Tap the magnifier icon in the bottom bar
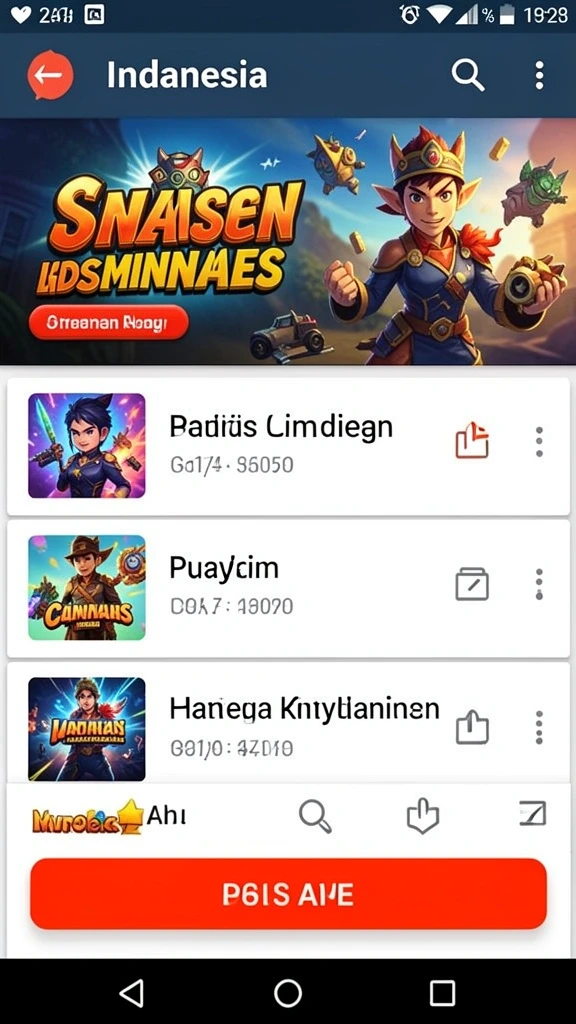This screenshot has width=576, height=1024. (x=315, y=816)
